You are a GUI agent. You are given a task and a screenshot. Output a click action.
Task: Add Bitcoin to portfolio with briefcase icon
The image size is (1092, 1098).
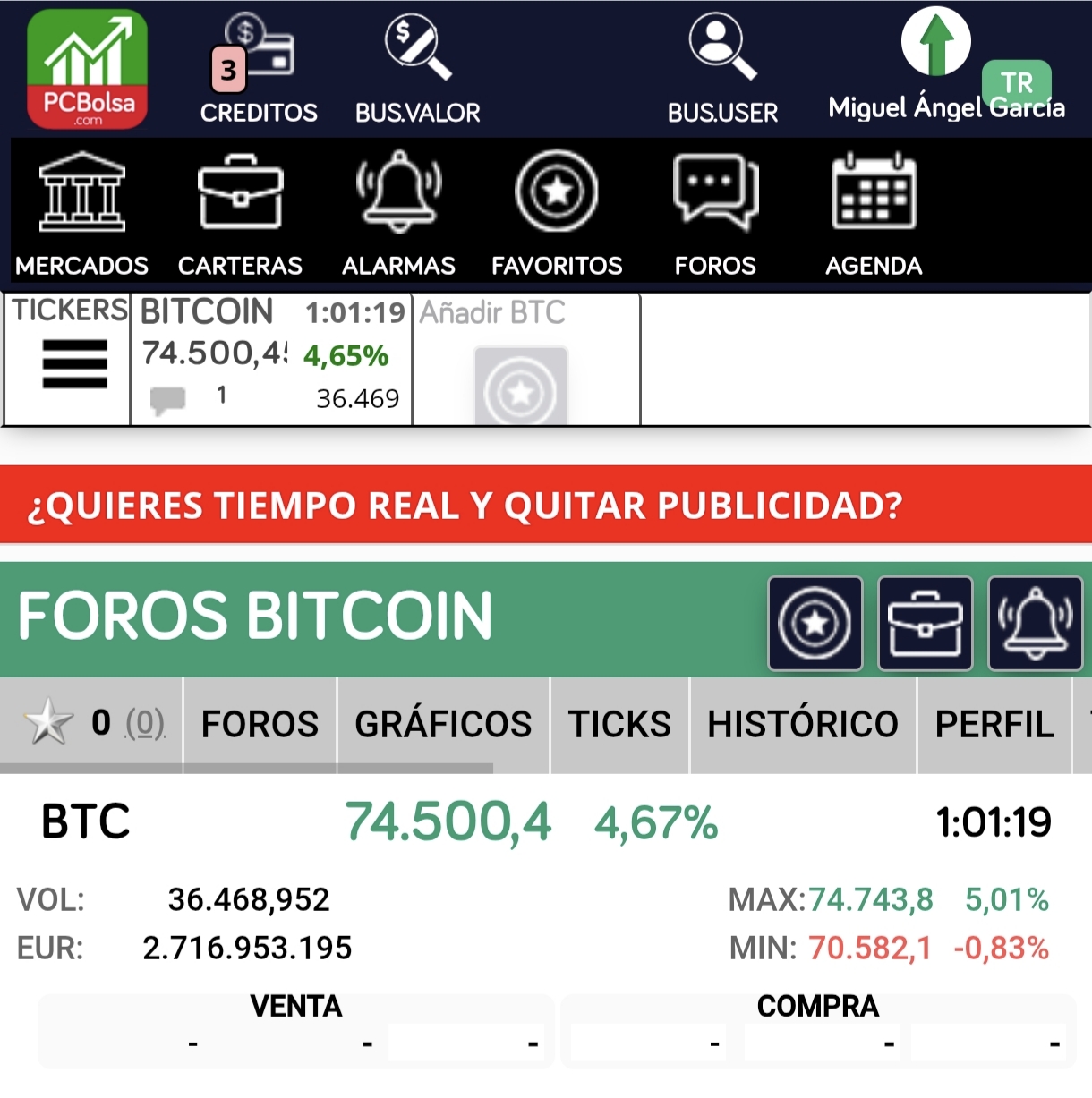[x=925, y=624]
